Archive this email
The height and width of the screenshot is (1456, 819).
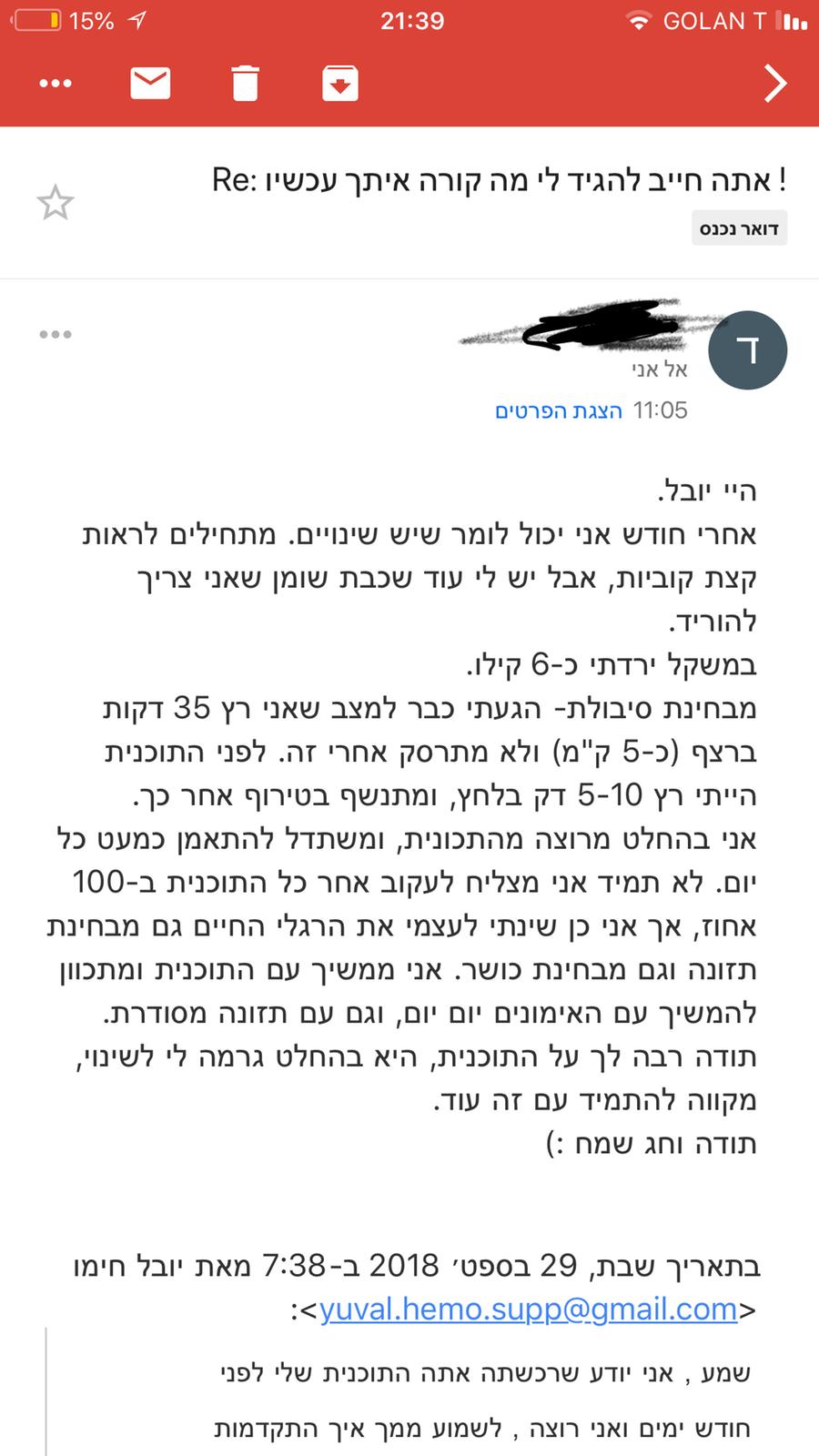339,84
